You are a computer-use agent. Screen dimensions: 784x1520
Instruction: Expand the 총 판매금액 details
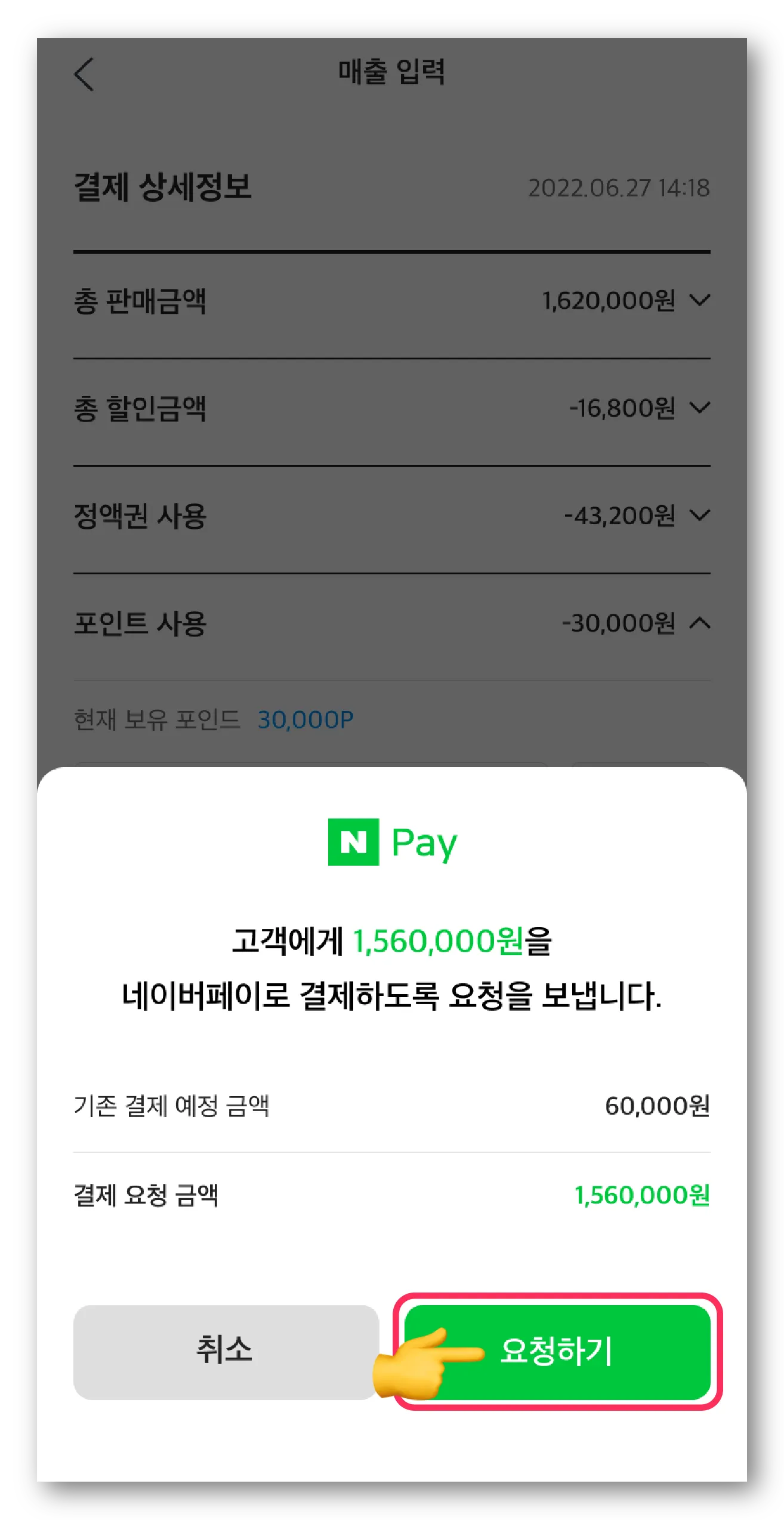tap(699, 300)
